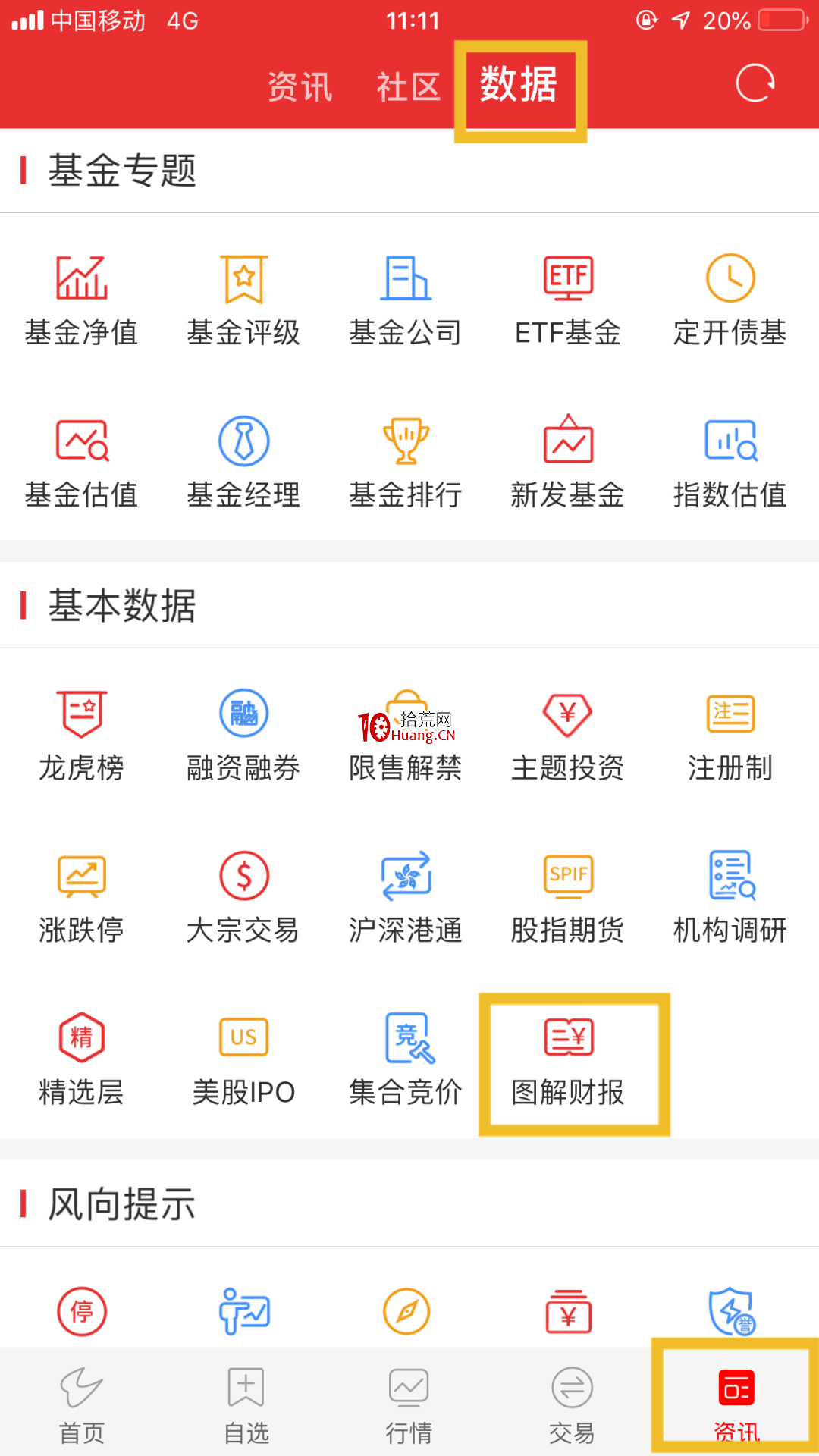819x1456 pixels.
Task: Switch to the 资讯 top tab
Action: coord(300,86)
